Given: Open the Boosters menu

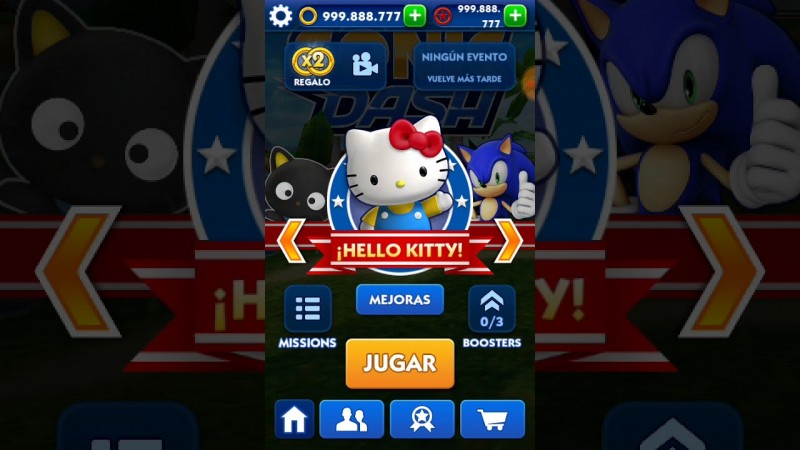Looking at the screenshot, I should click(492, 309).
